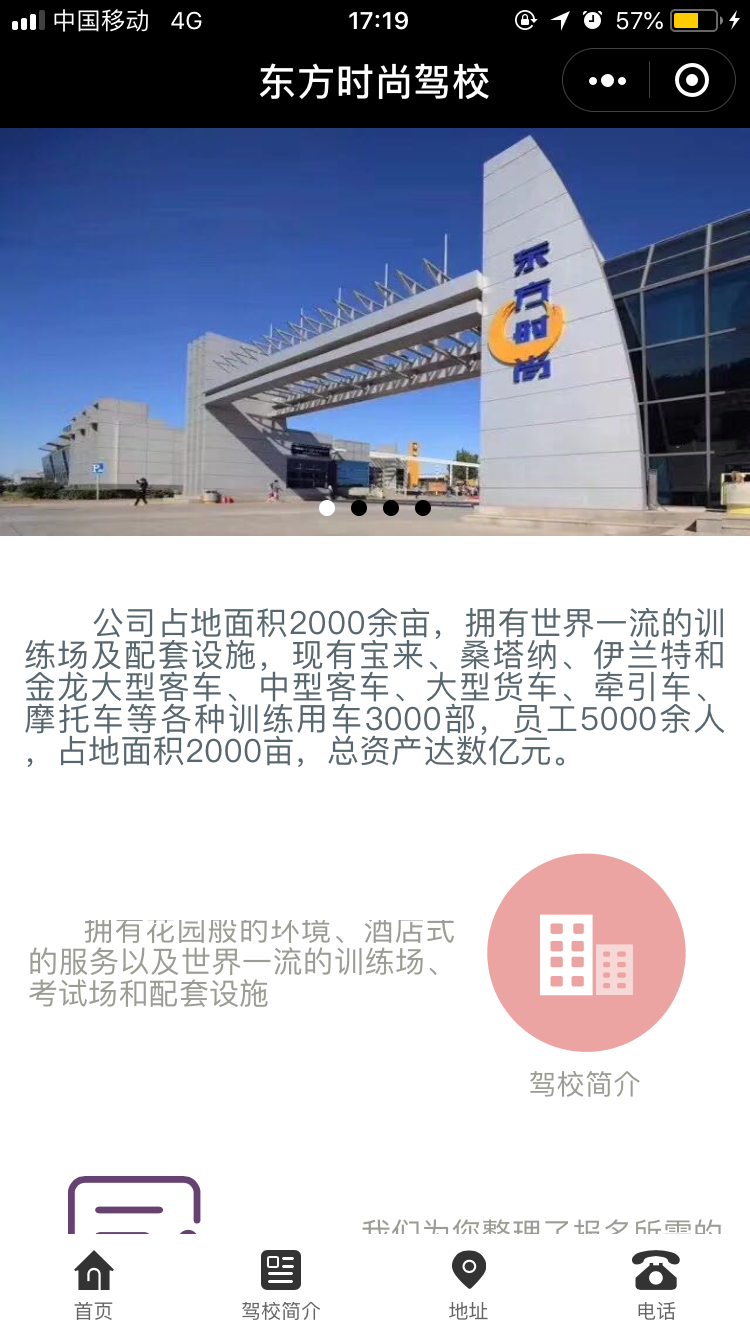Jump to the second banner slide dot

[359, 508]
